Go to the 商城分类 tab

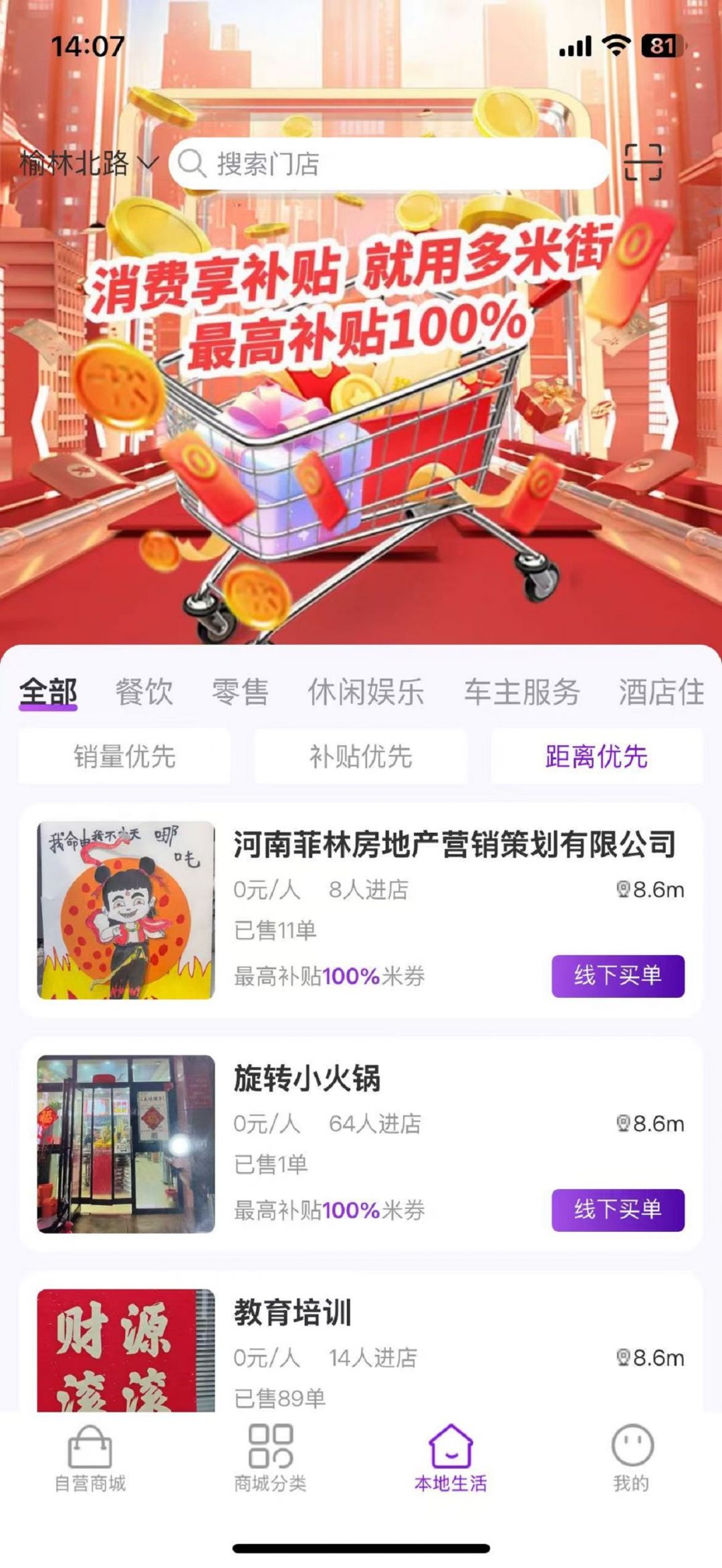point(270,1458)
